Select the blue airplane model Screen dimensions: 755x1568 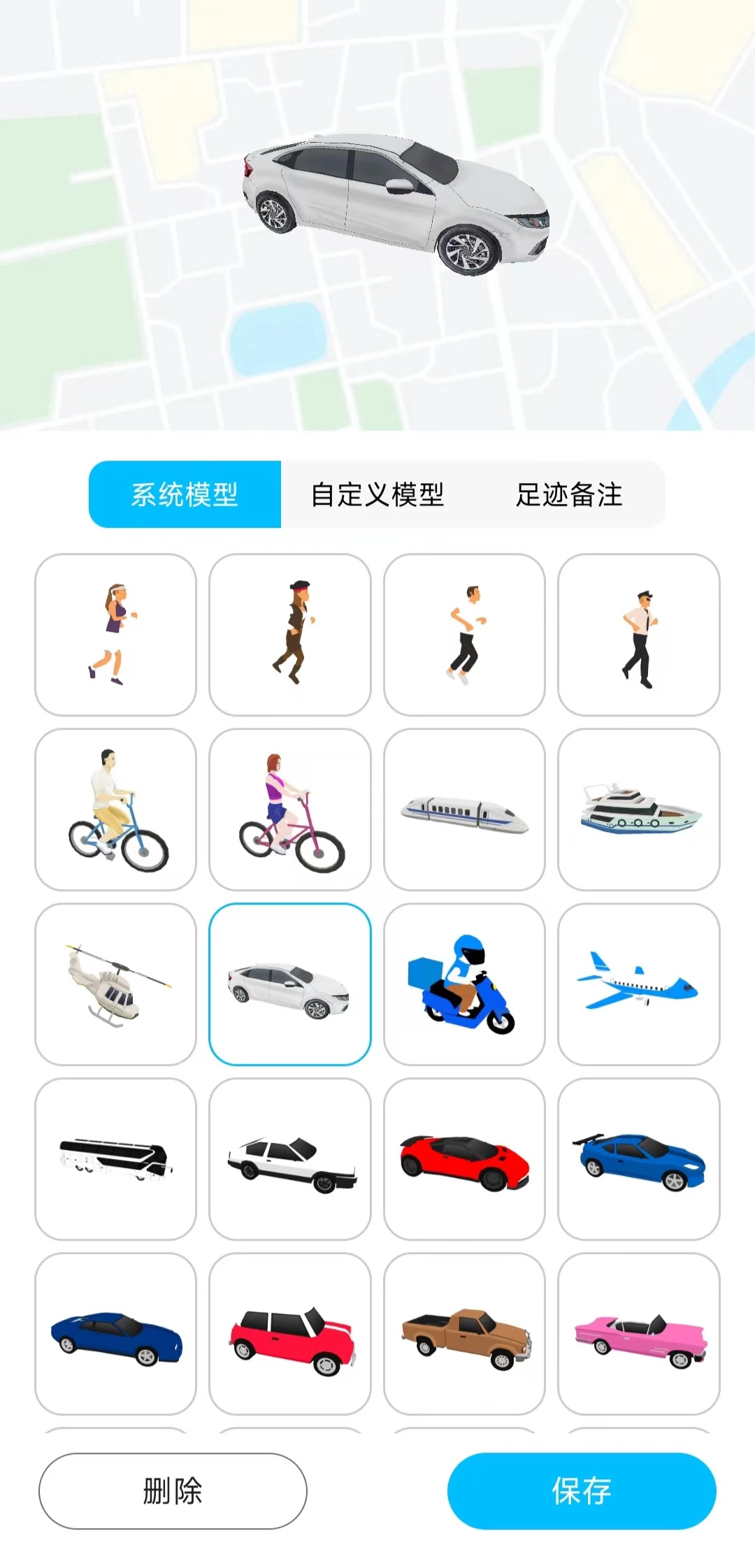tap(639, 984)
